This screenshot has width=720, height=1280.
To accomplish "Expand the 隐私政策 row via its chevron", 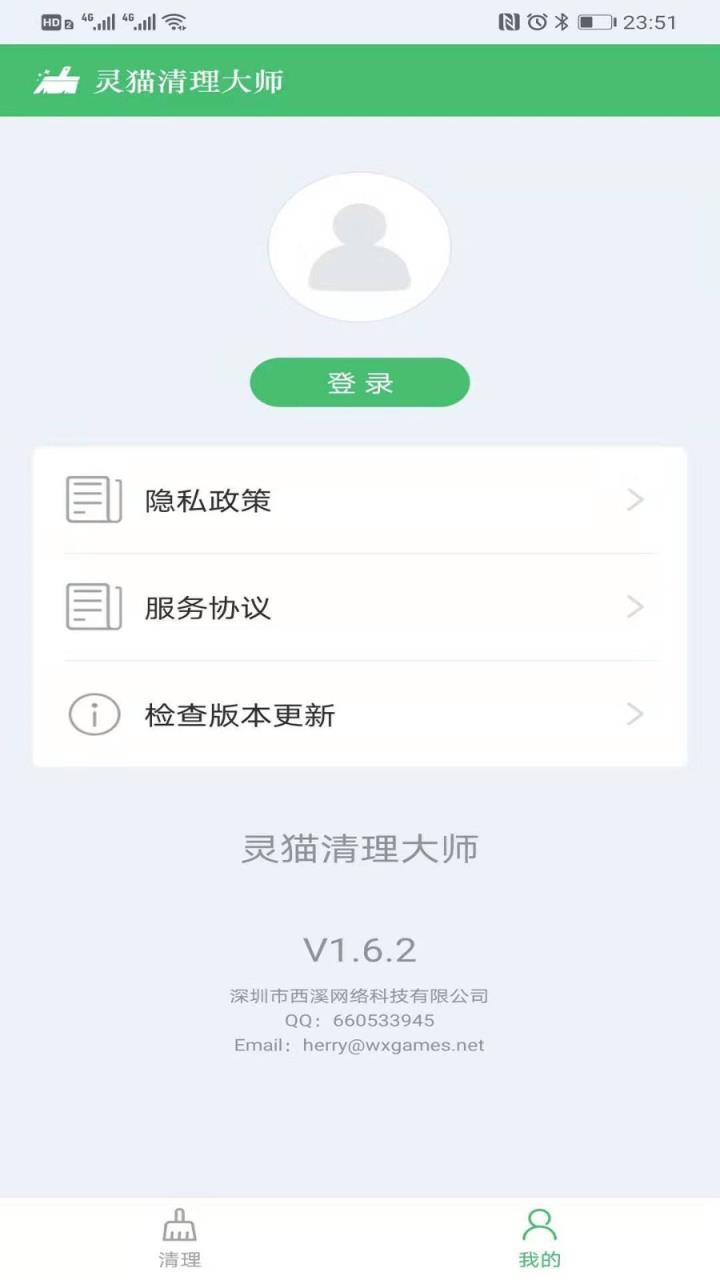I will (634, 500).
